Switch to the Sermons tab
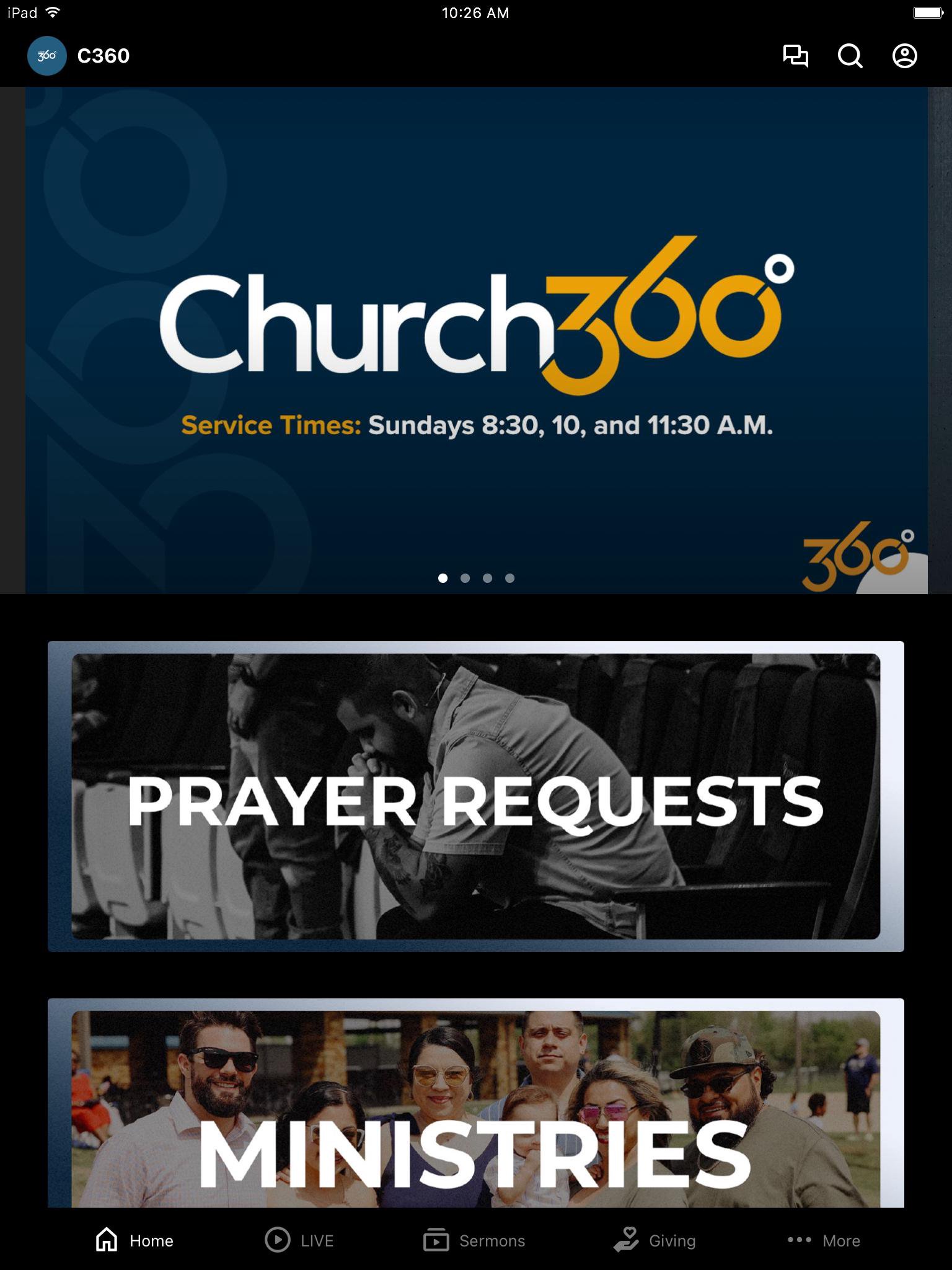Viewport: 952px width, 1270px height. [474, 1240]
